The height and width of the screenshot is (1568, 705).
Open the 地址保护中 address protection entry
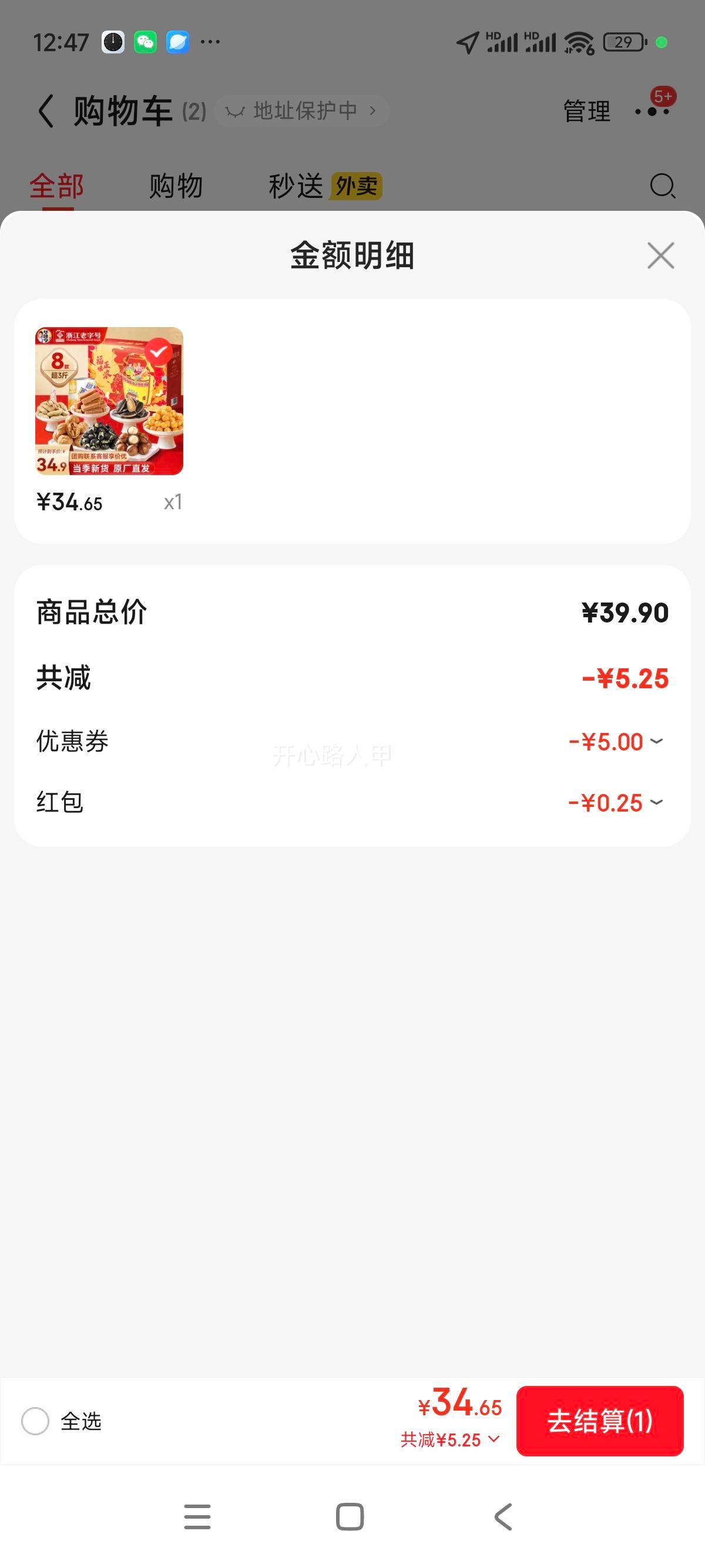301,110
